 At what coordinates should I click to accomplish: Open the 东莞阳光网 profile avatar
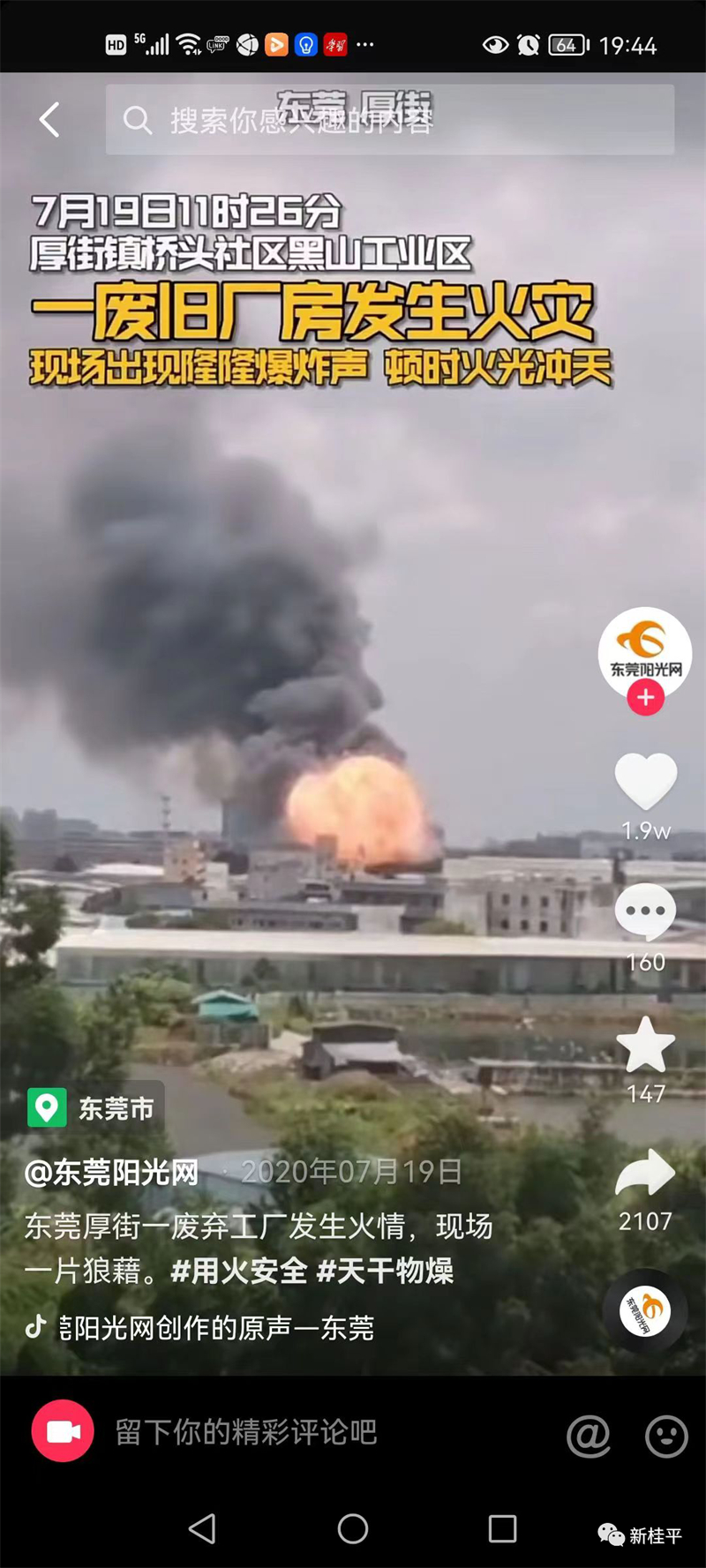click(x=645, y=651)
